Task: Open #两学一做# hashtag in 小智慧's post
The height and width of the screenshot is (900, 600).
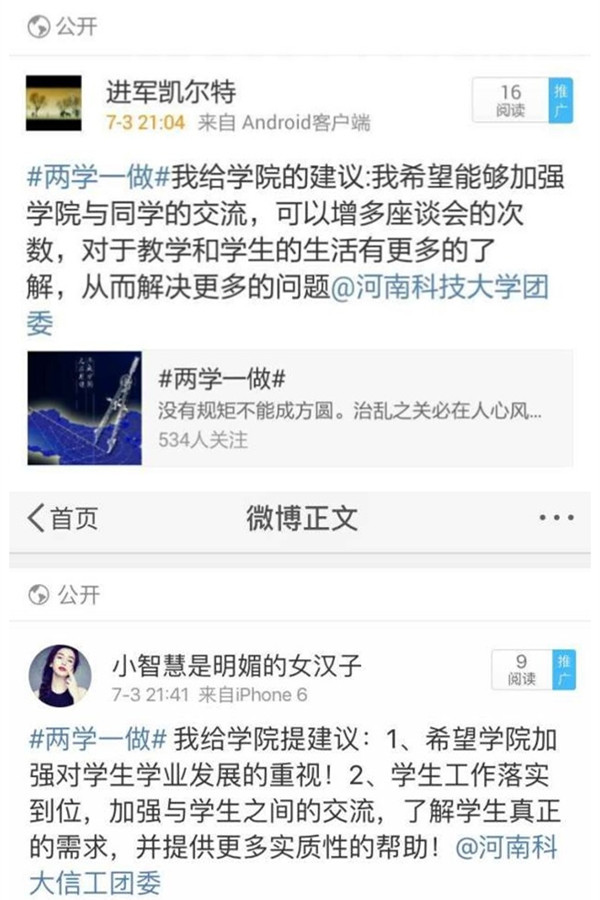Action: pos(98,738)
